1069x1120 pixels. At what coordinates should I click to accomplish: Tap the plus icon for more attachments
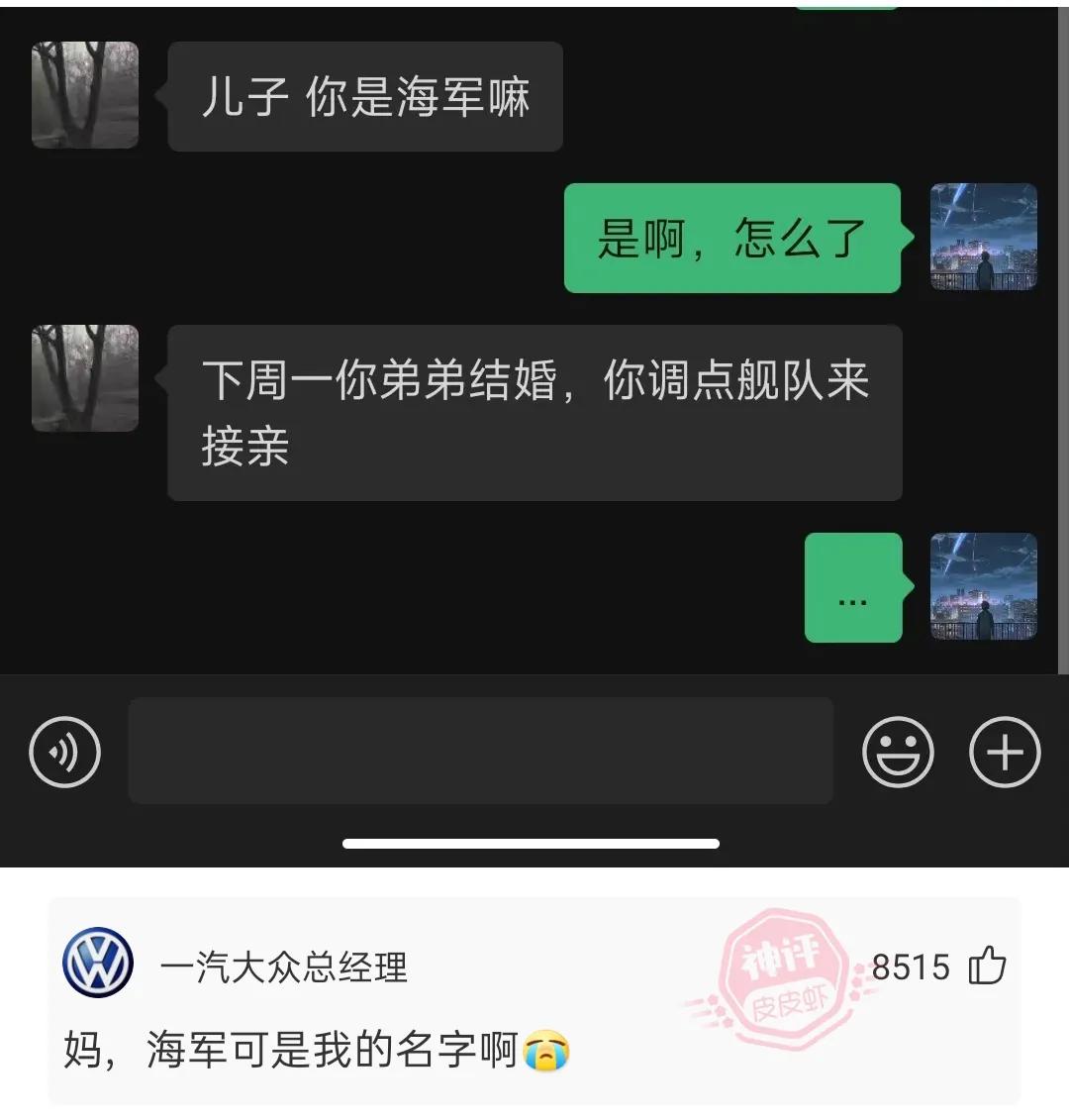tap(1005, 753)
